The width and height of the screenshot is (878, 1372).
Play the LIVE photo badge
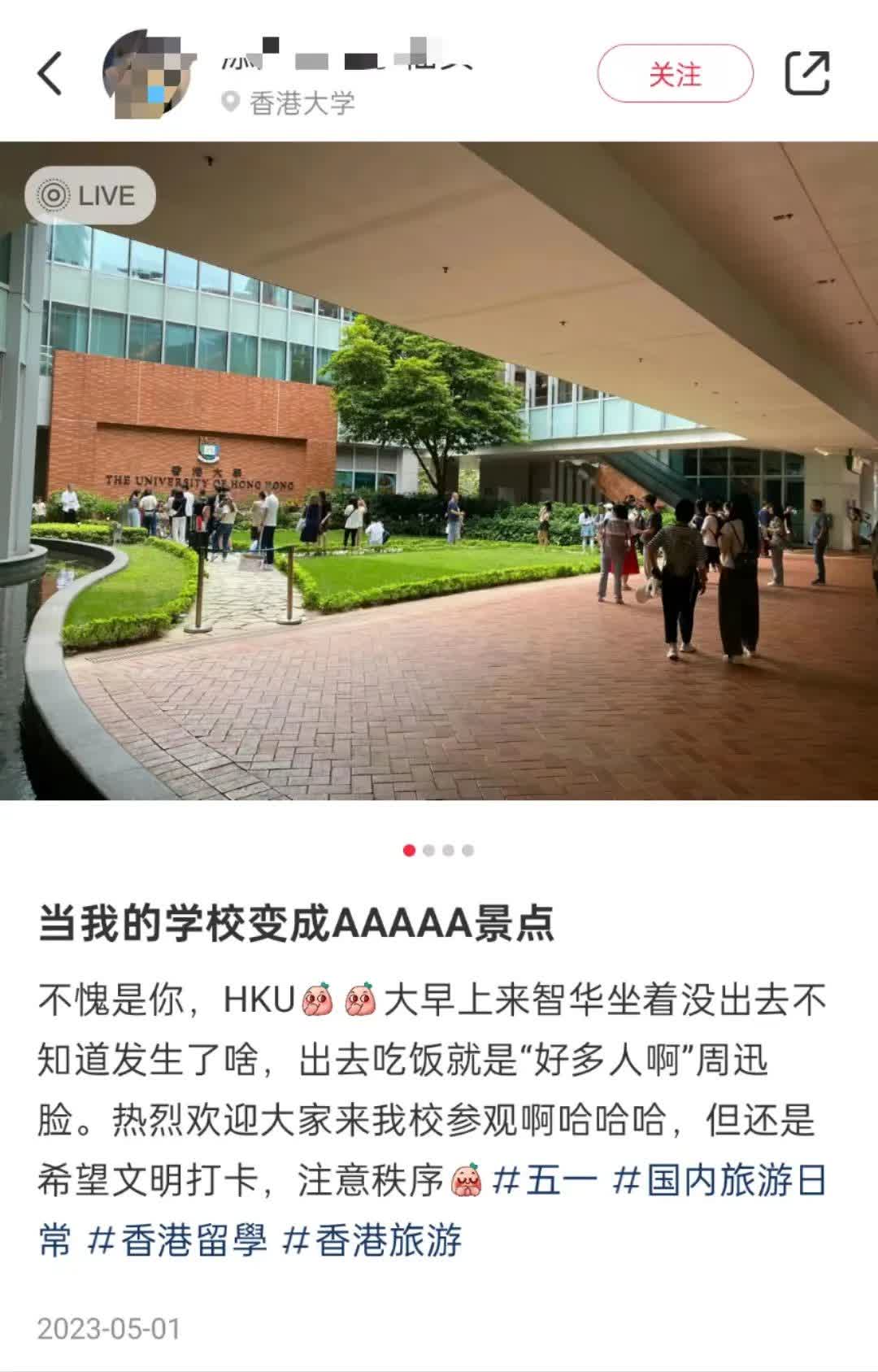[x=89, y=195]
